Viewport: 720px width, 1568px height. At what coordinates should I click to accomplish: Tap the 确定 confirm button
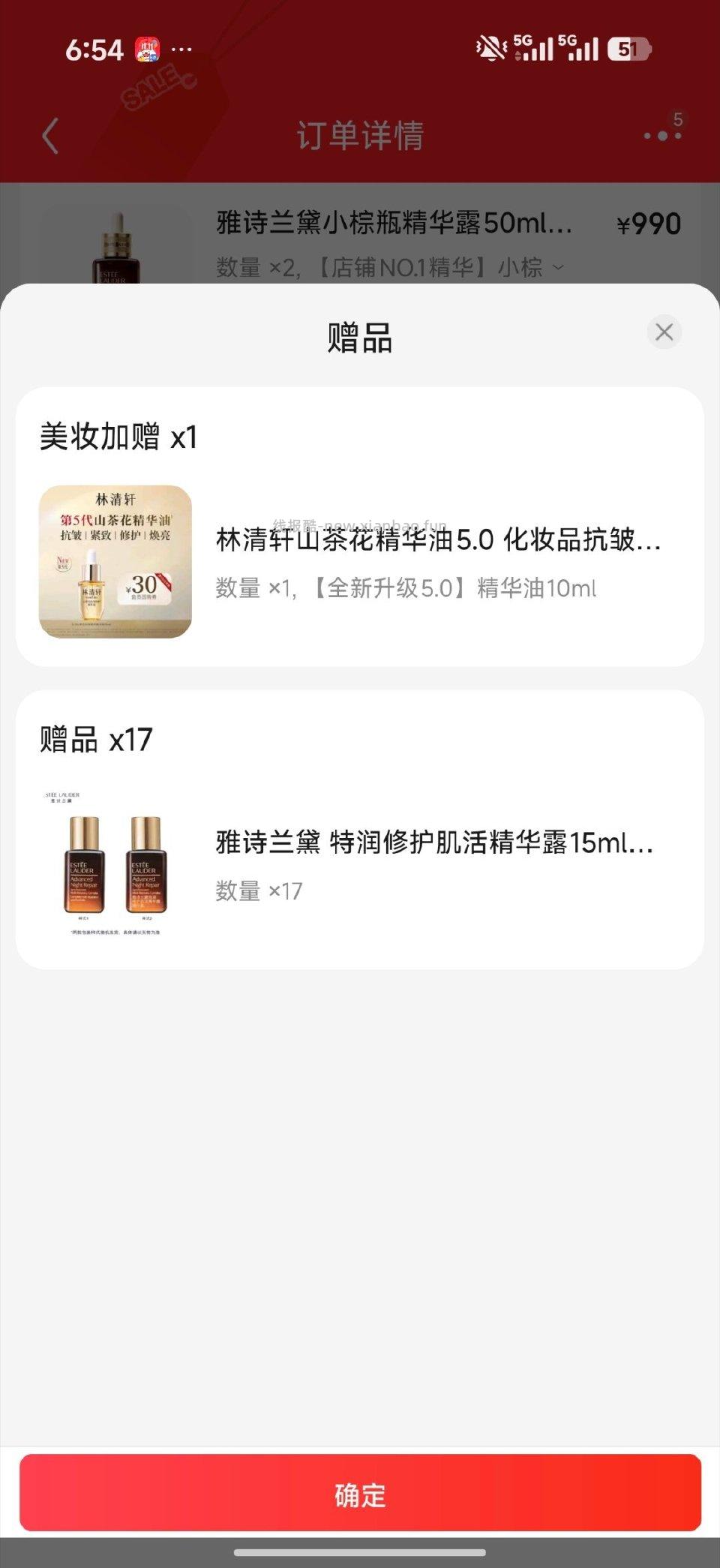point(360,1495)
